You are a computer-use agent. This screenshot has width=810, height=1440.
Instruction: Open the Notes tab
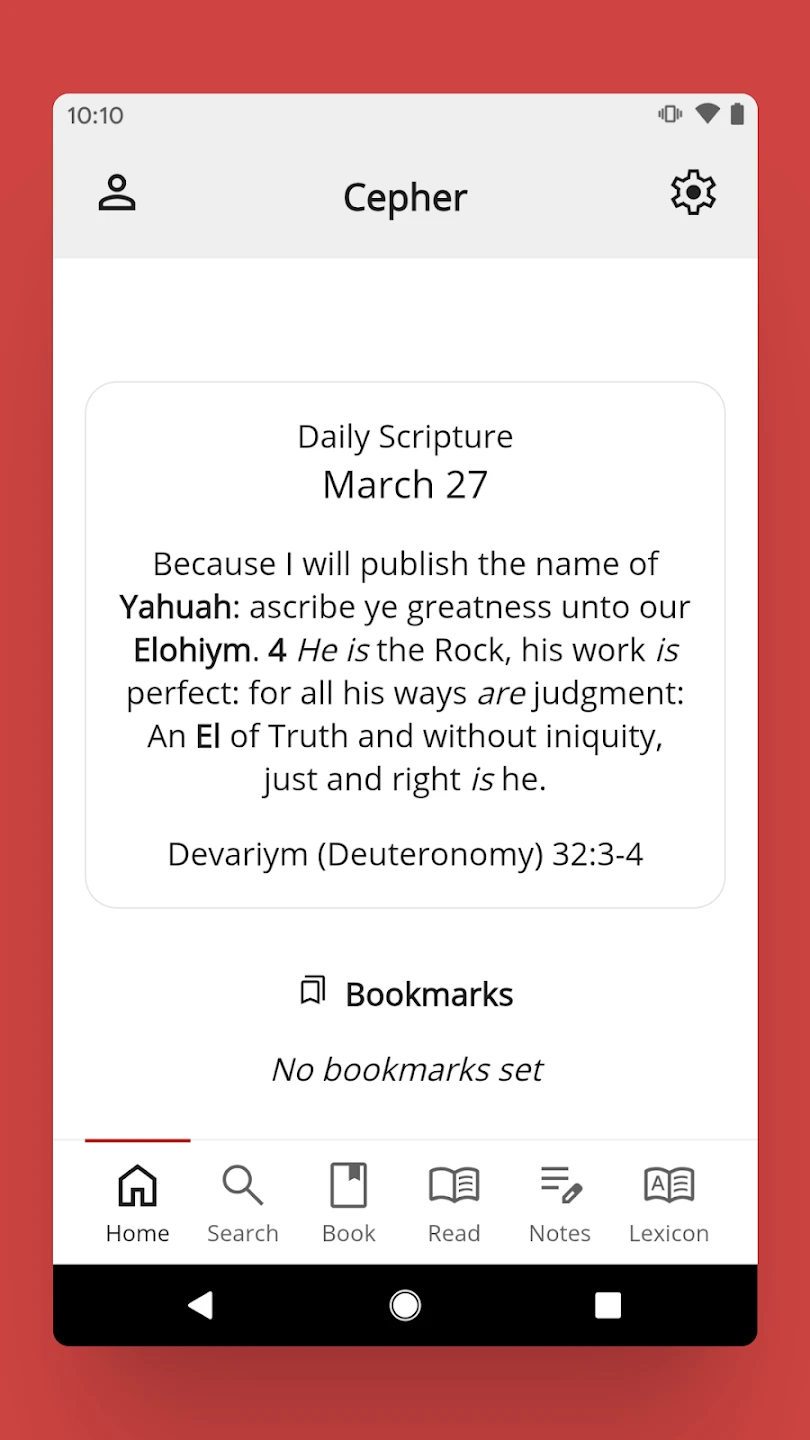click(560, 1203)
